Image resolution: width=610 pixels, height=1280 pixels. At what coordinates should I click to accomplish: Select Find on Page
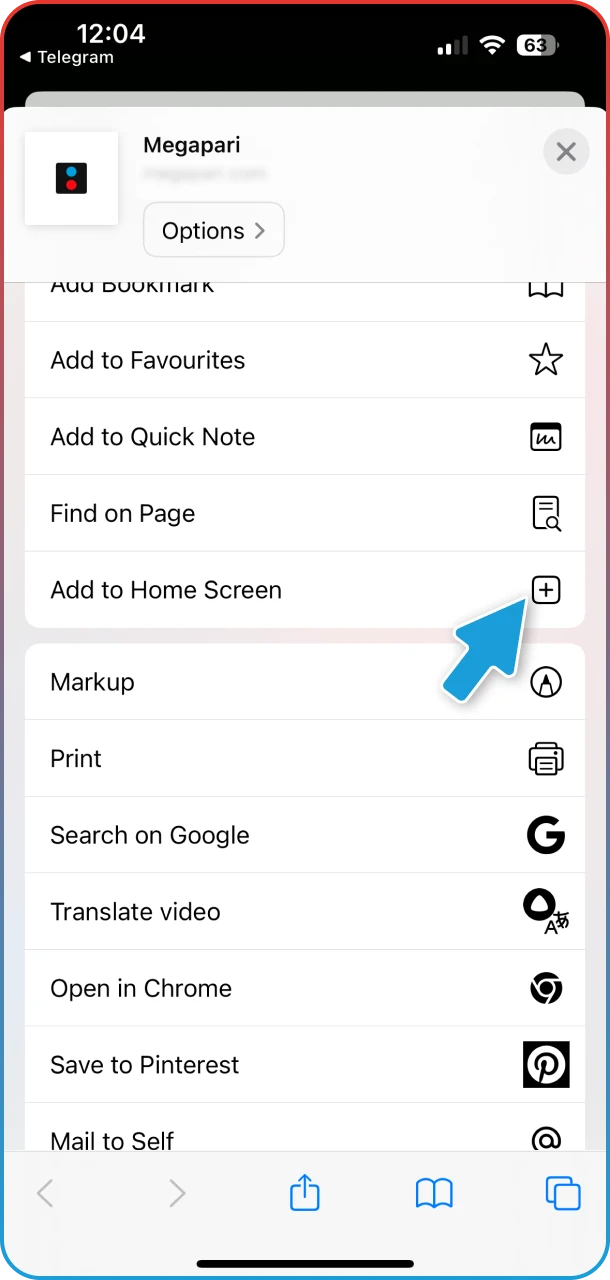(304, 513)
